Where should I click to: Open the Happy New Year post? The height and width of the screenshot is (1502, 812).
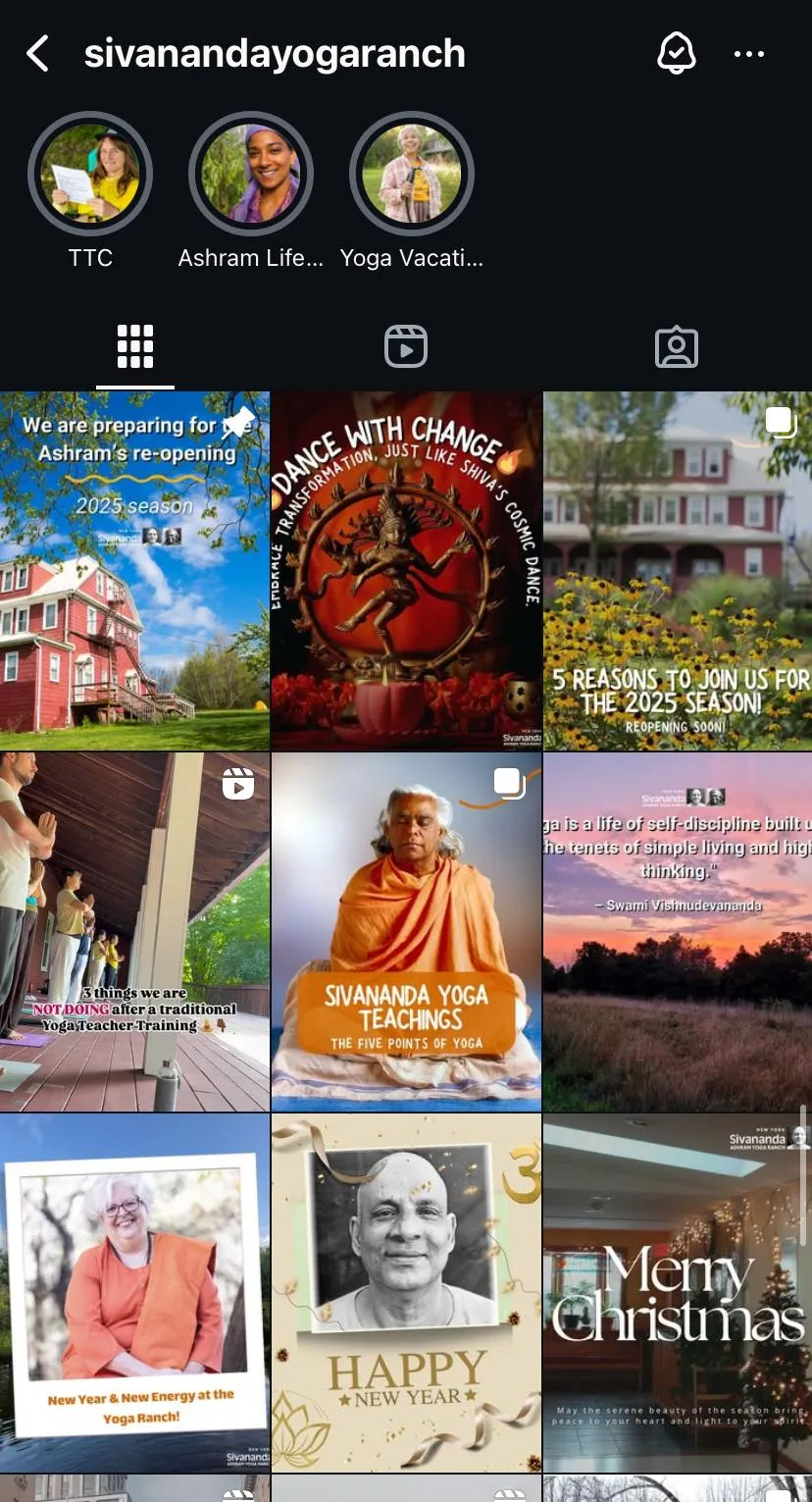click(406, 1293)
